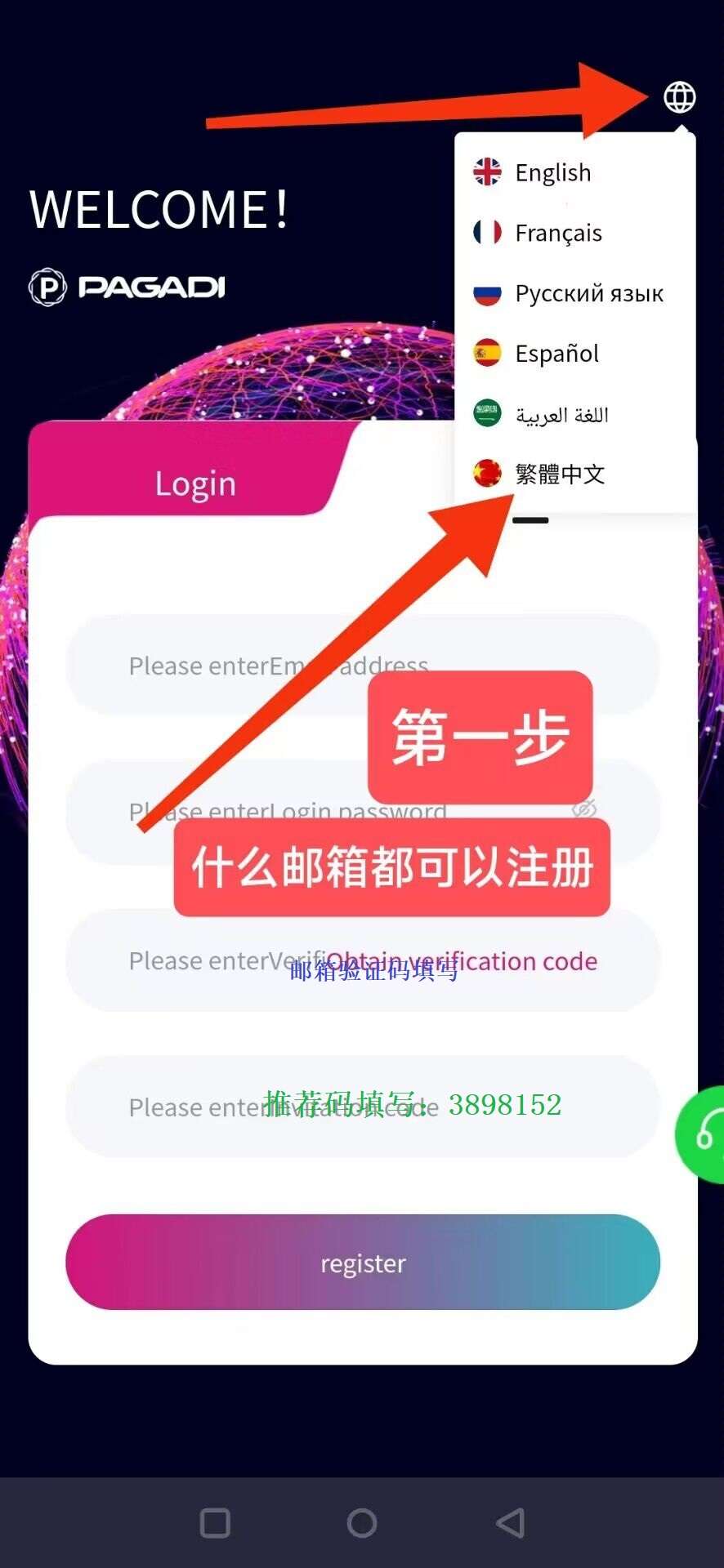
Task: Switch language to Русский язык
Action: pos(588,293)
